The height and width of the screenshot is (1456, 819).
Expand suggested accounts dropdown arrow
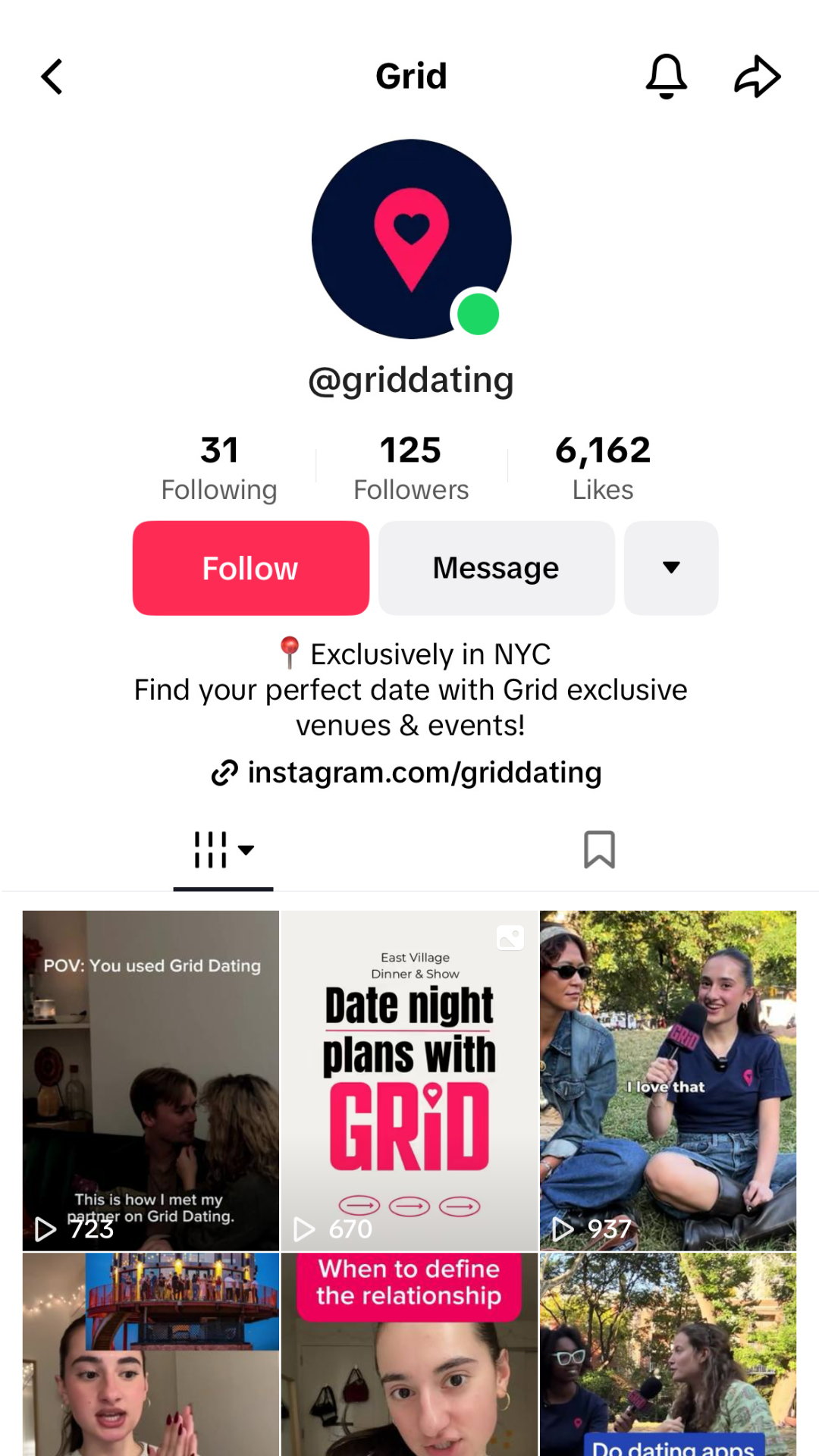click(671, 568)
